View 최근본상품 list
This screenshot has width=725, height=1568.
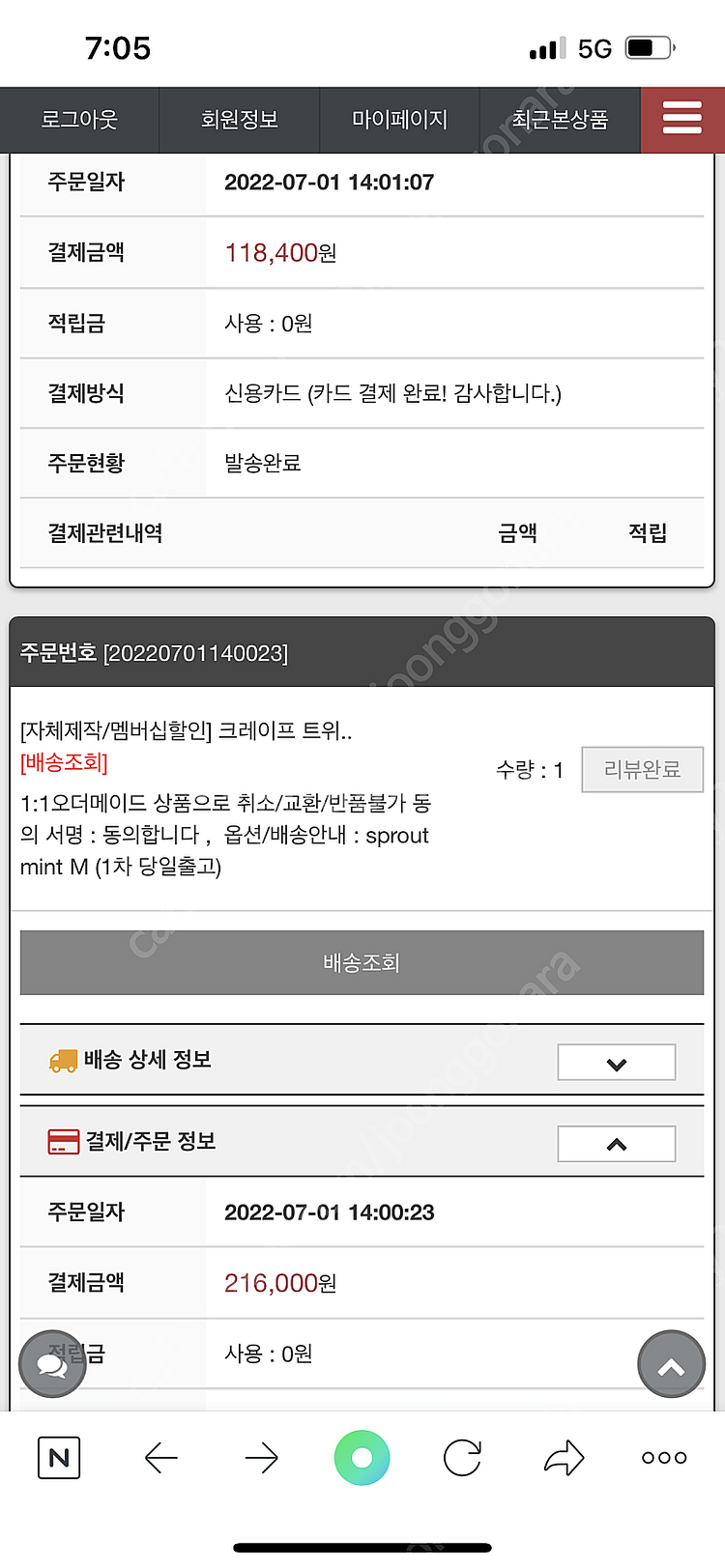click(x=560, y=120)
